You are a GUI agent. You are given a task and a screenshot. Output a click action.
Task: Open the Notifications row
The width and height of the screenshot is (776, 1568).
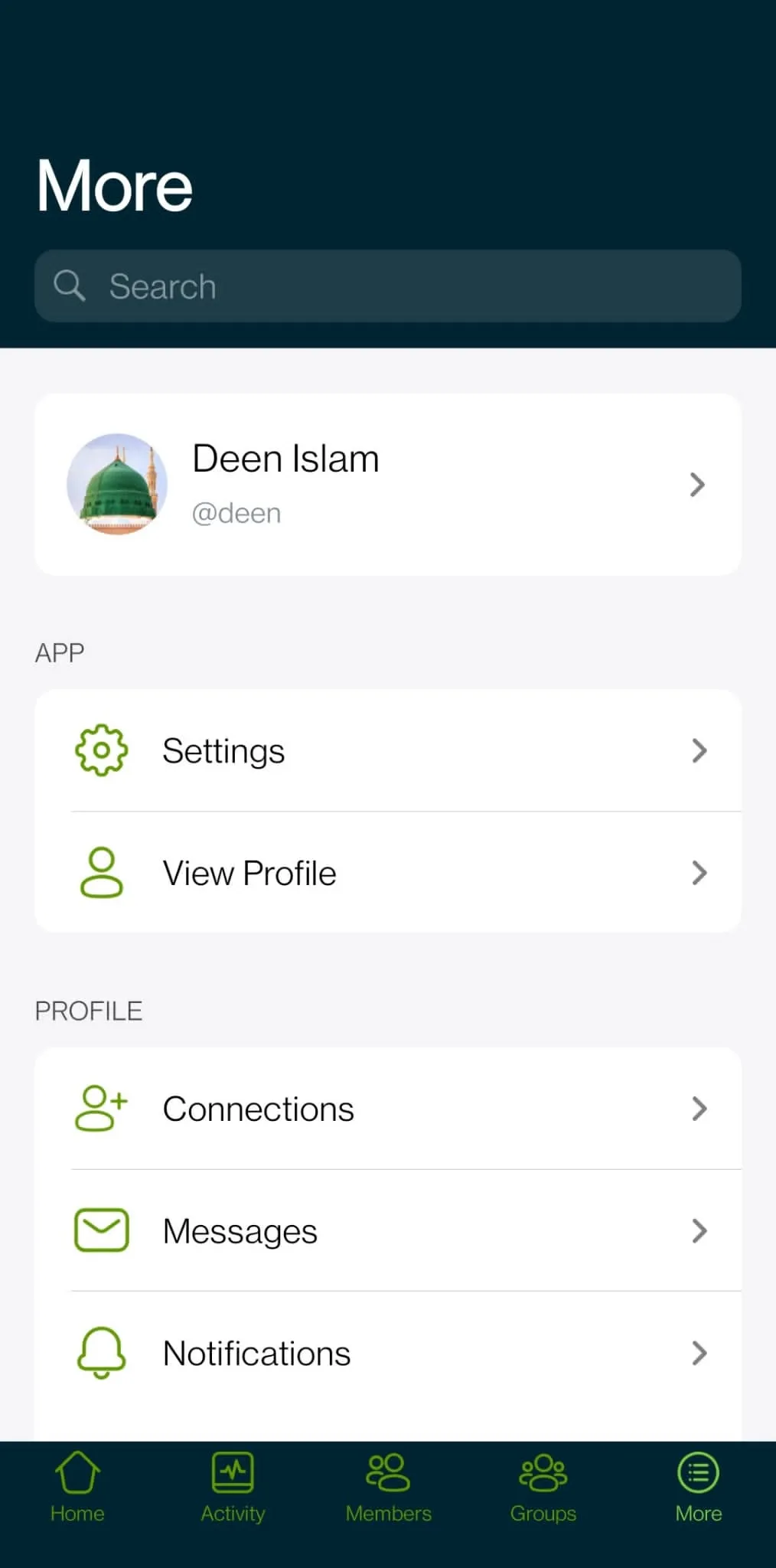click(387, 1354)
